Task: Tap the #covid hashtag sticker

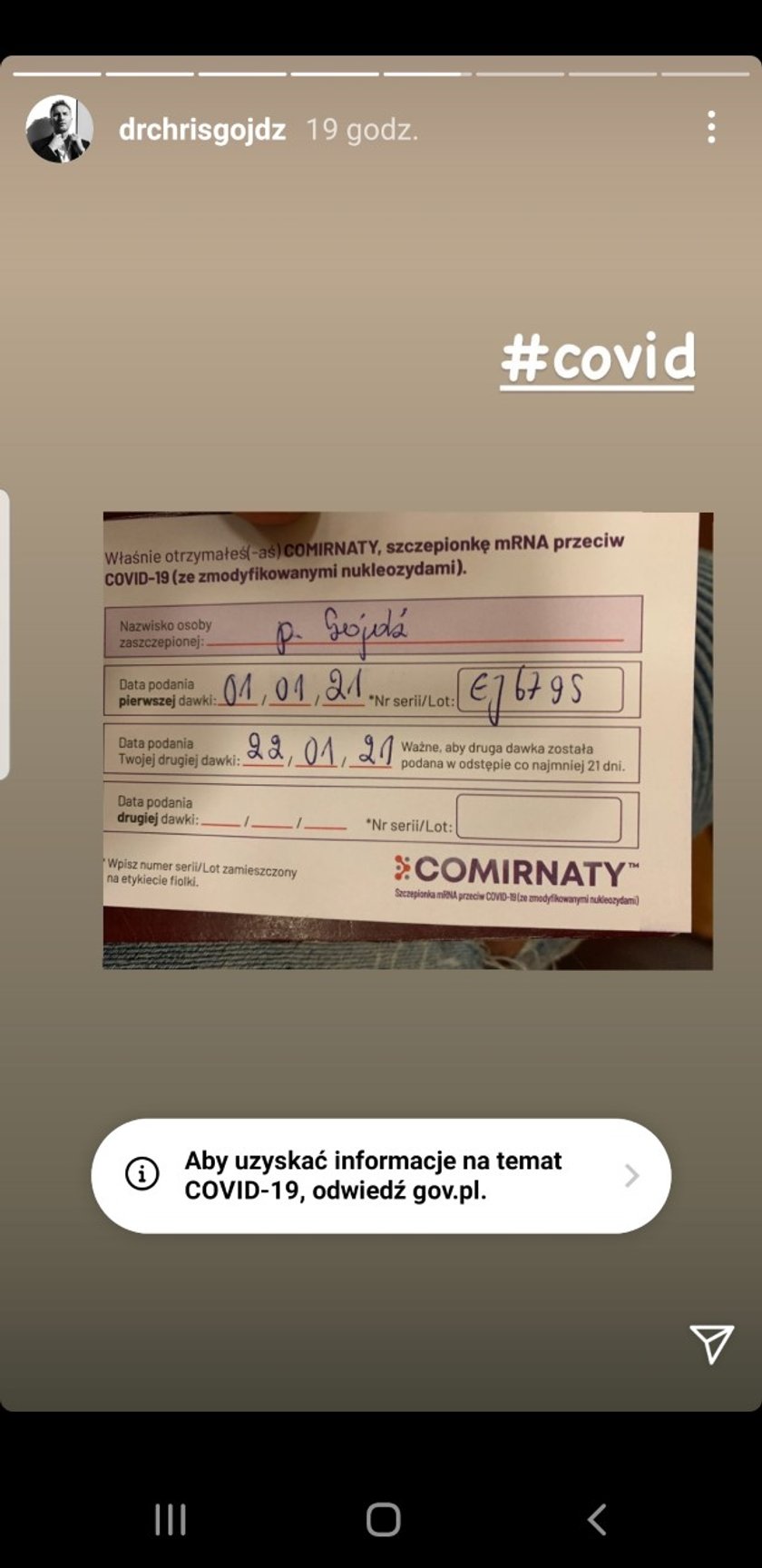Action: (x=598, y=359)
